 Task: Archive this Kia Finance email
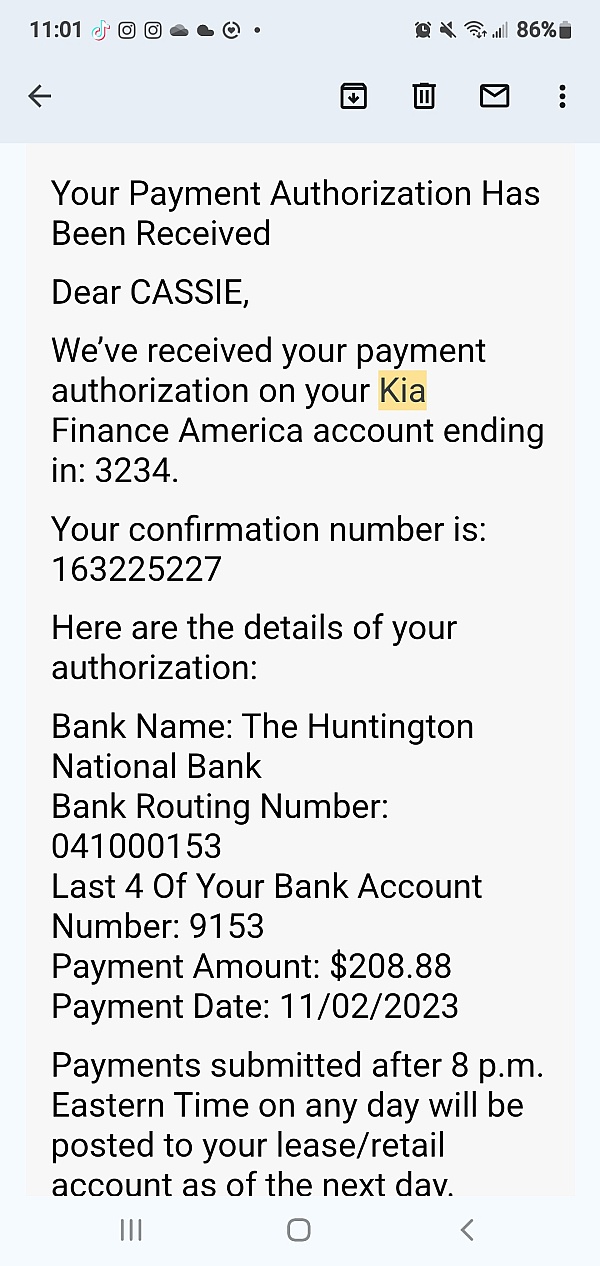354,96
